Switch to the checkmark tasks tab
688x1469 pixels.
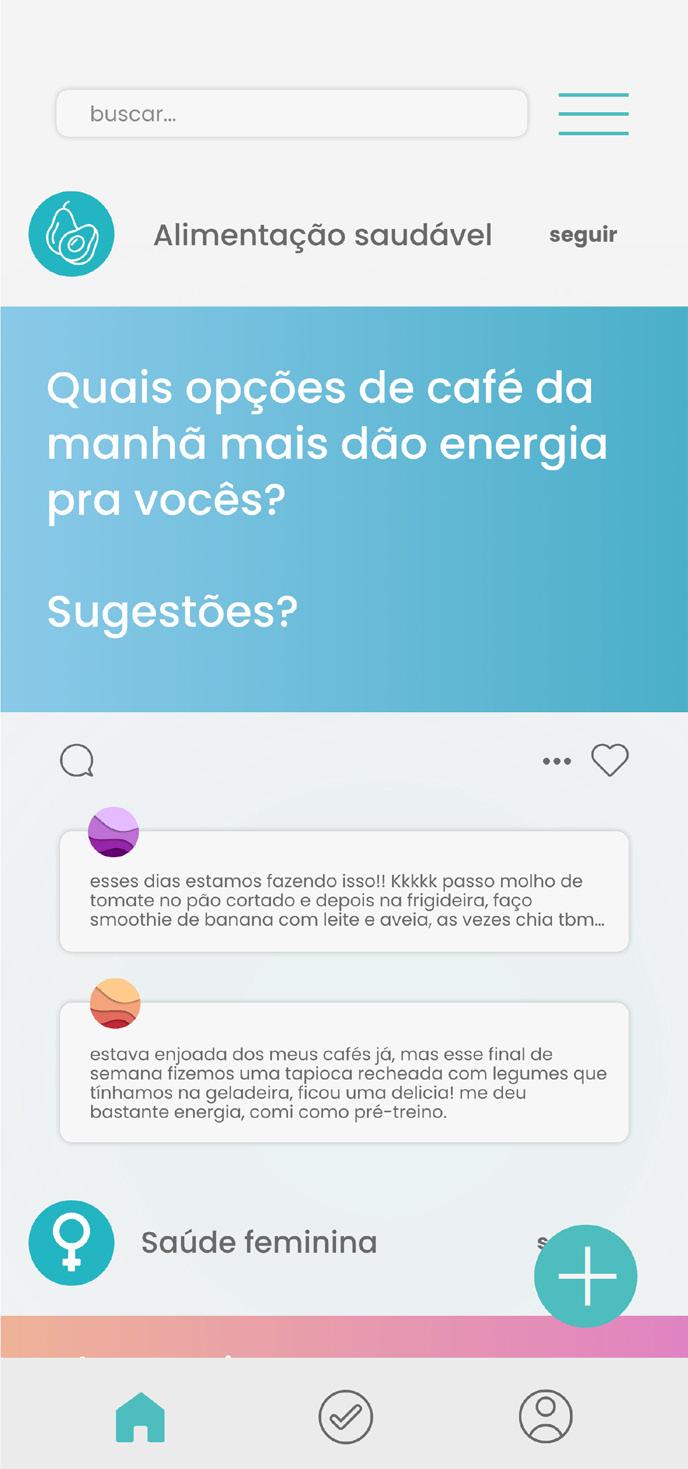pyautogui.click(x=345, y=1417)
